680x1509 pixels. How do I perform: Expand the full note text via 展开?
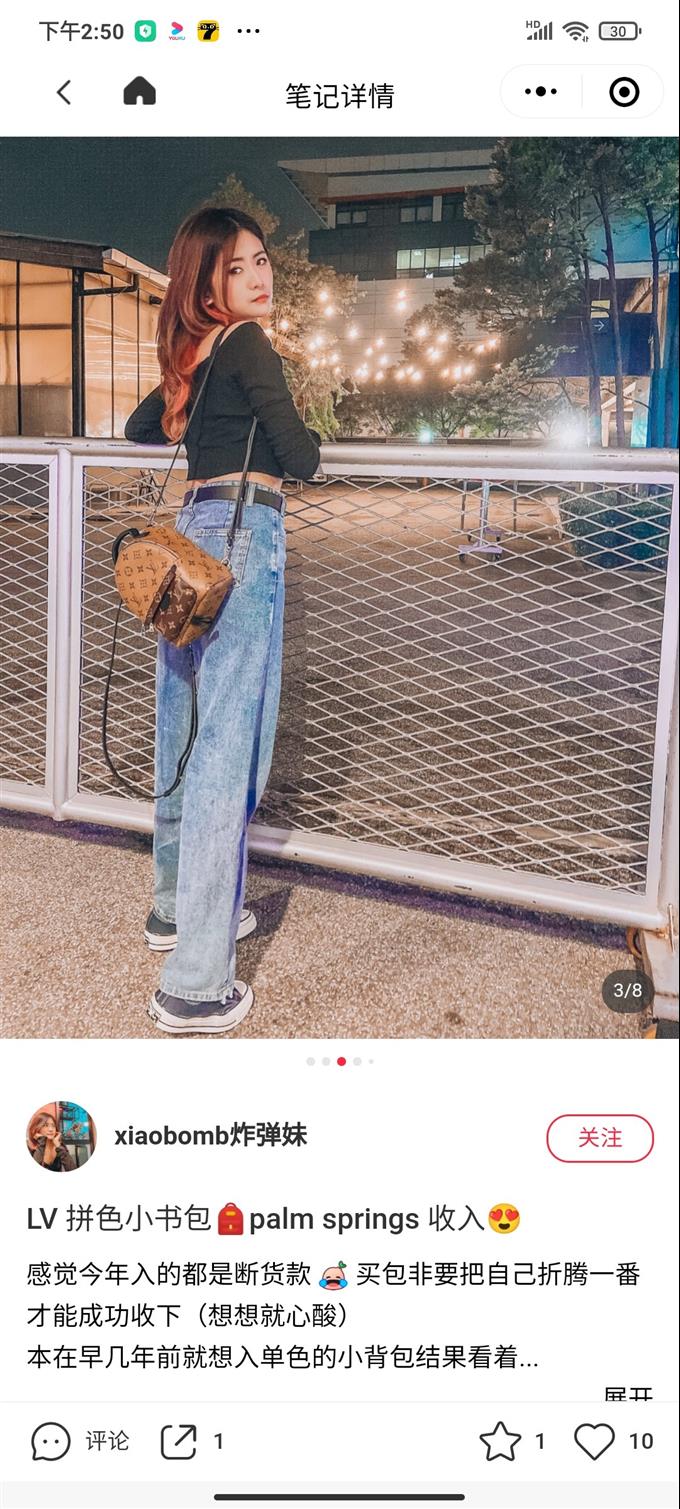click(x=628, y=1393)
